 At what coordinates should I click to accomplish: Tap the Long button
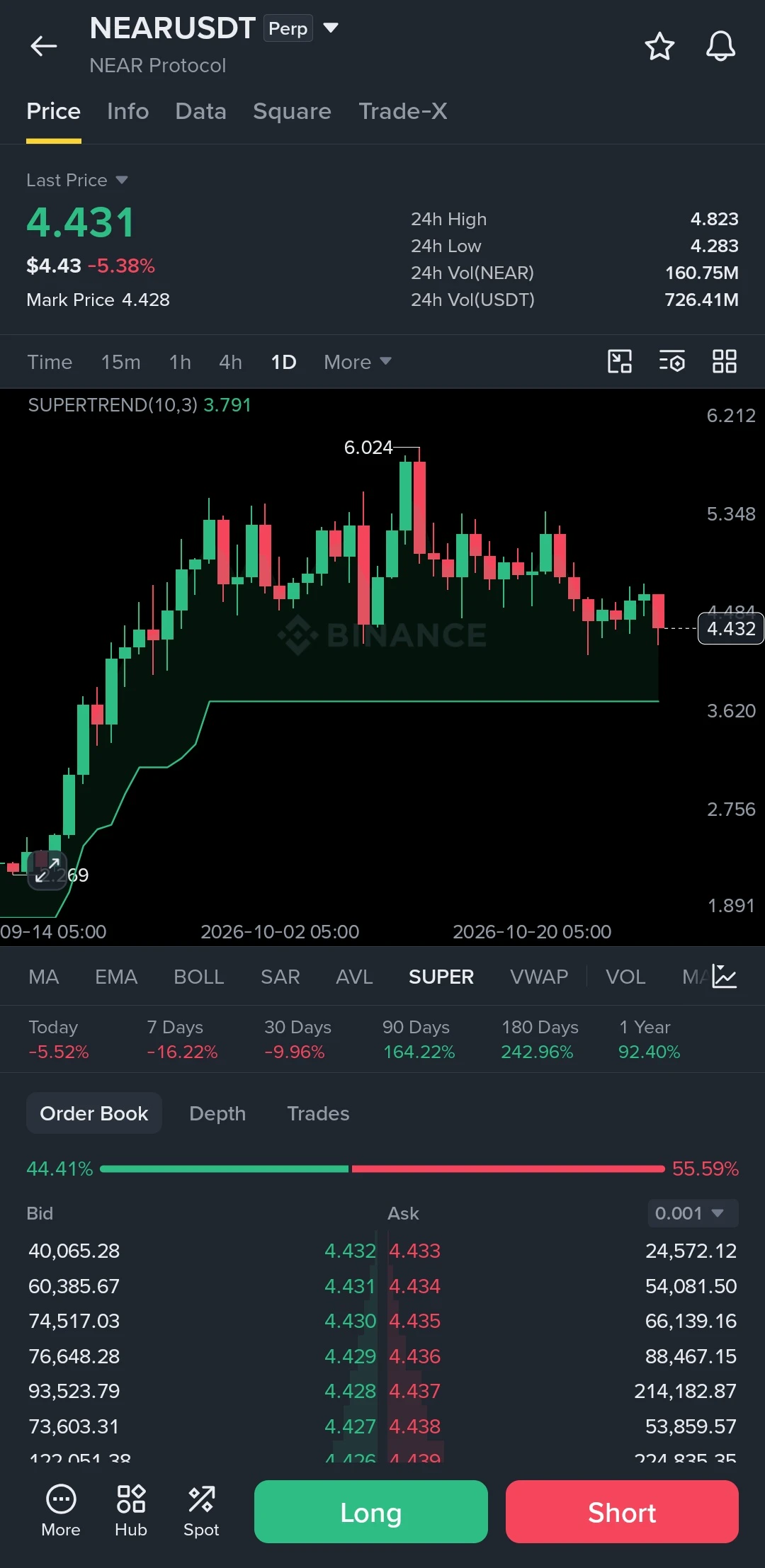371,1511
